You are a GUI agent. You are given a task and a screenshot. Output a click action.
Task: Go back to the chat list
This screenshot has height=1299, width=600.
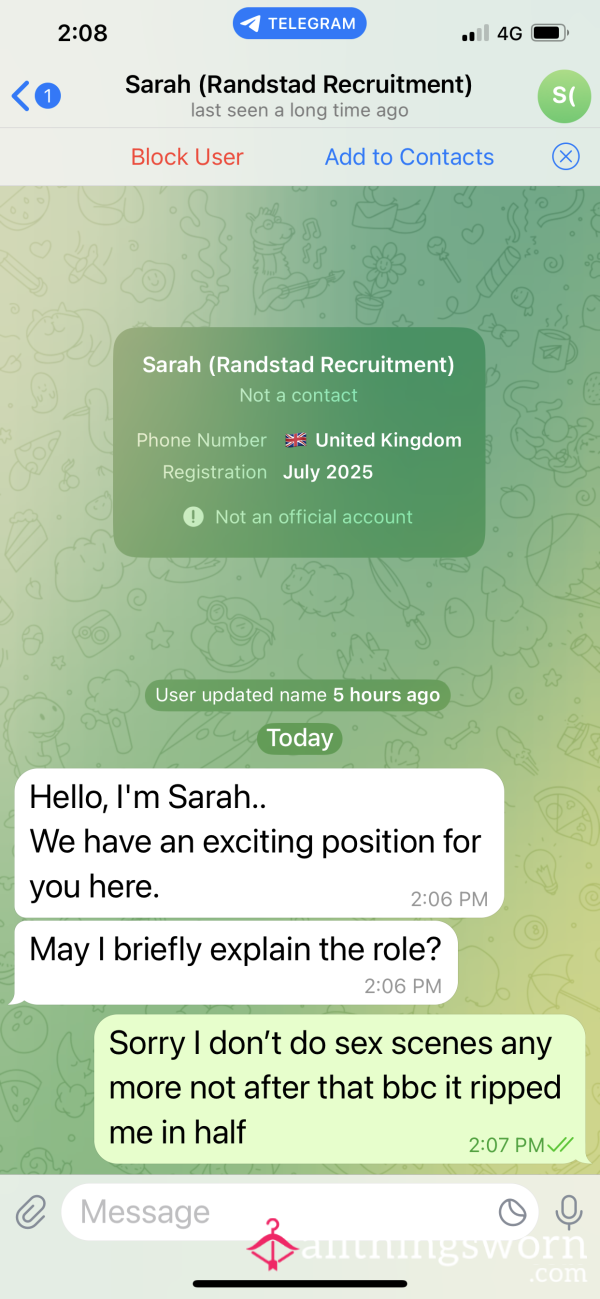click(x=36, y=97)
